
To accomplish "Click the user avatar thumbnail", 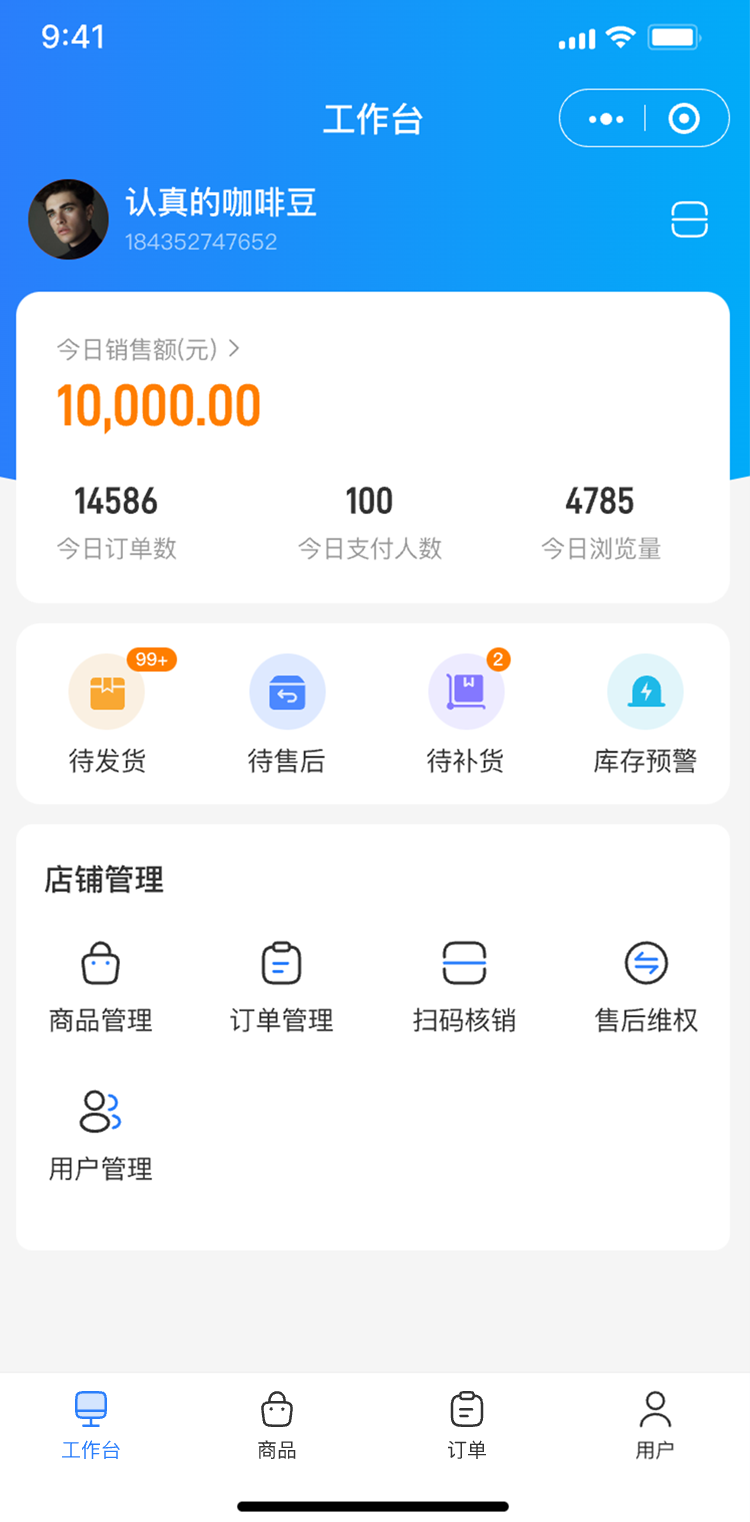I will coord(68,219).
